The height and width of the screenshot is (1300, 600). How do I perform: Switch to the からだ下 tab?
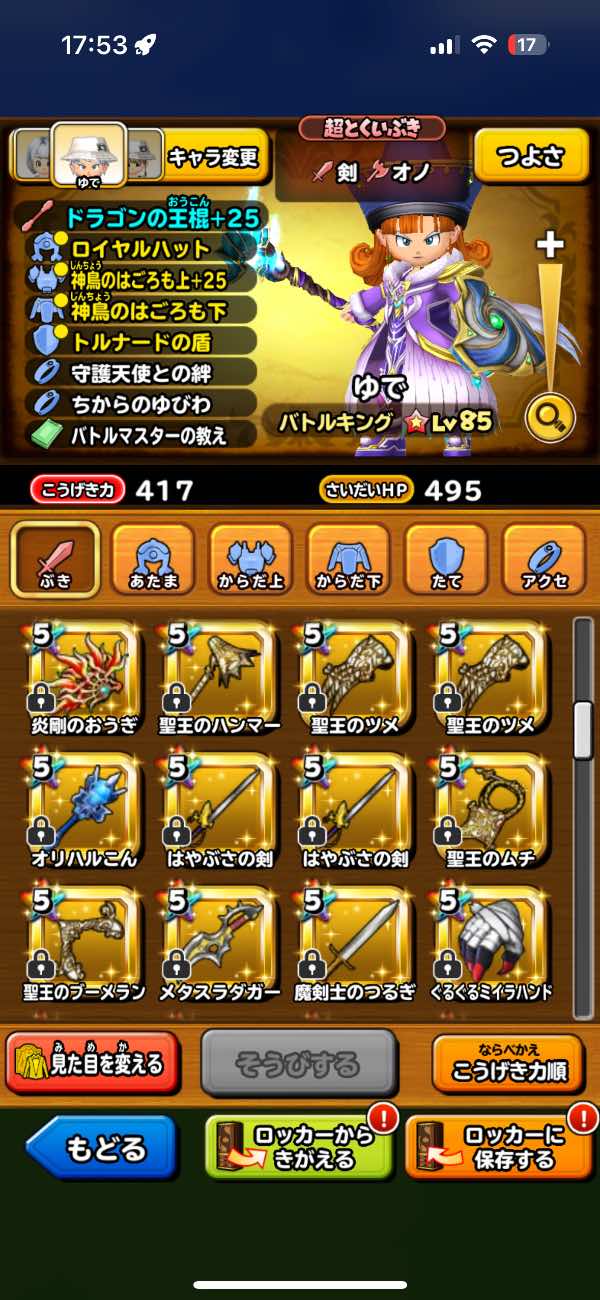[348, 558]
